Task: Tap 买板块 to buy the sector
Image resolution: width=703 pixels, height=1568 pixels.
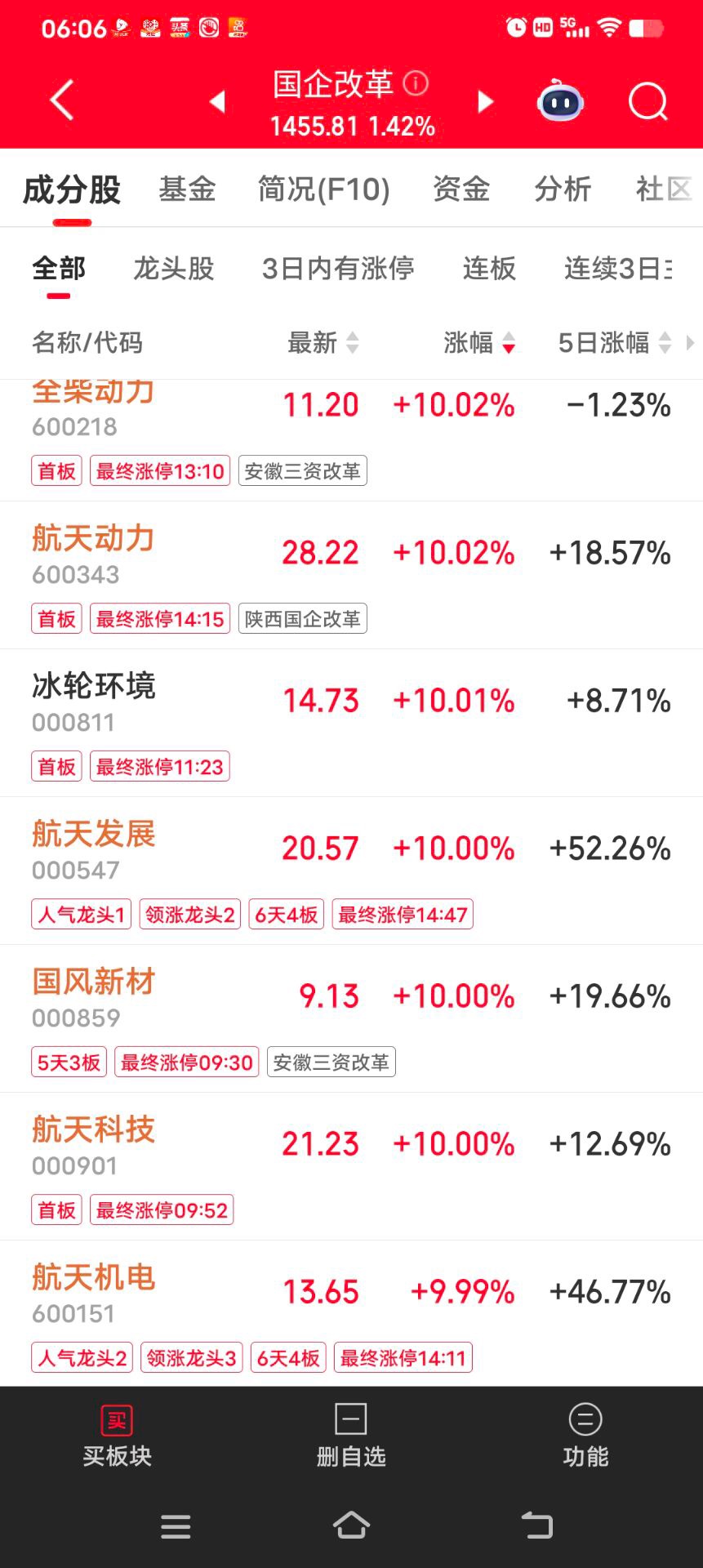Action: (x=117, y=1436)
